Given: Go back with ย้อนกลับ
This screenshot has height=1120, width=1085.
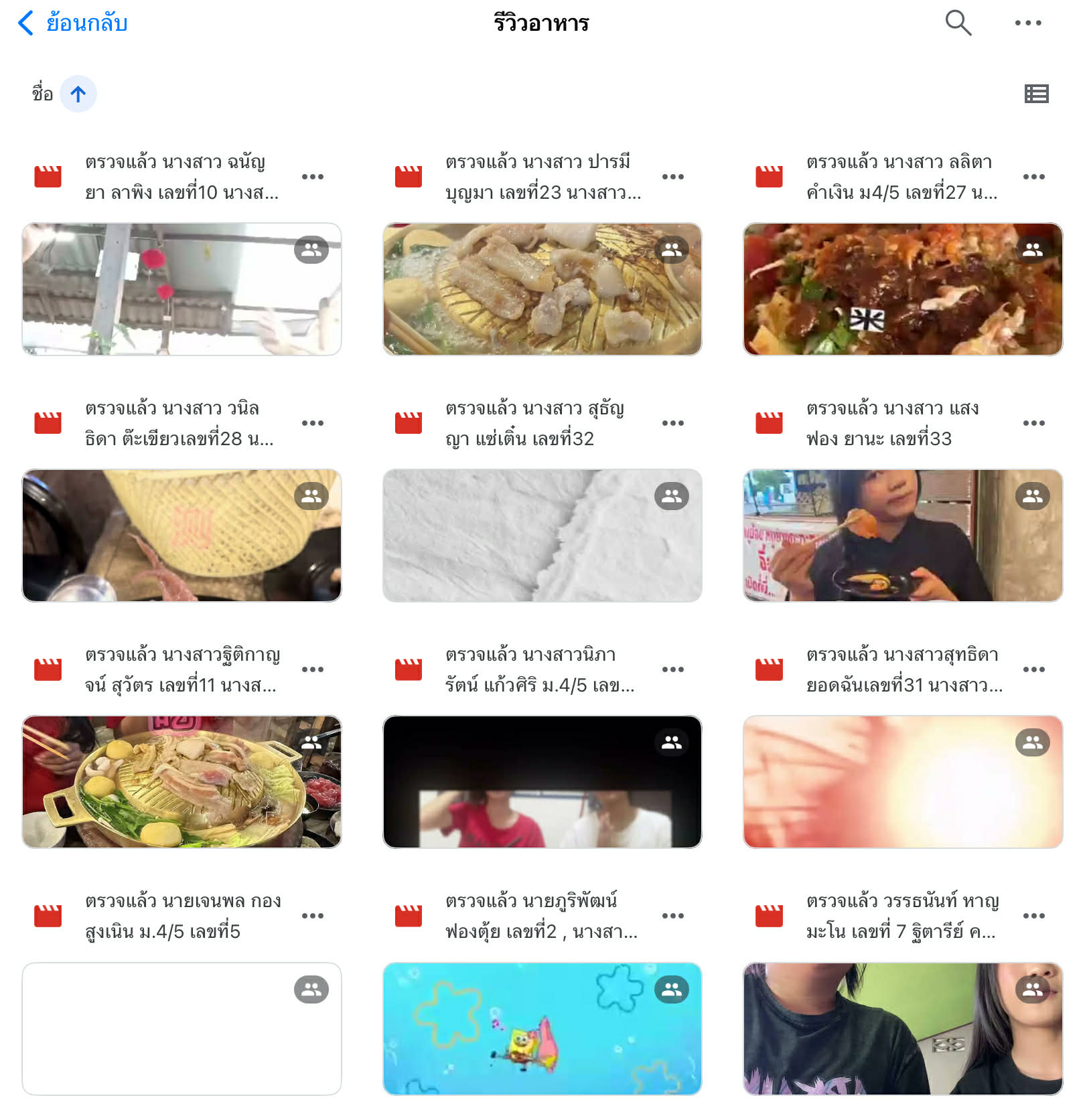Looking at the screenshot, I should pos(72,23).
